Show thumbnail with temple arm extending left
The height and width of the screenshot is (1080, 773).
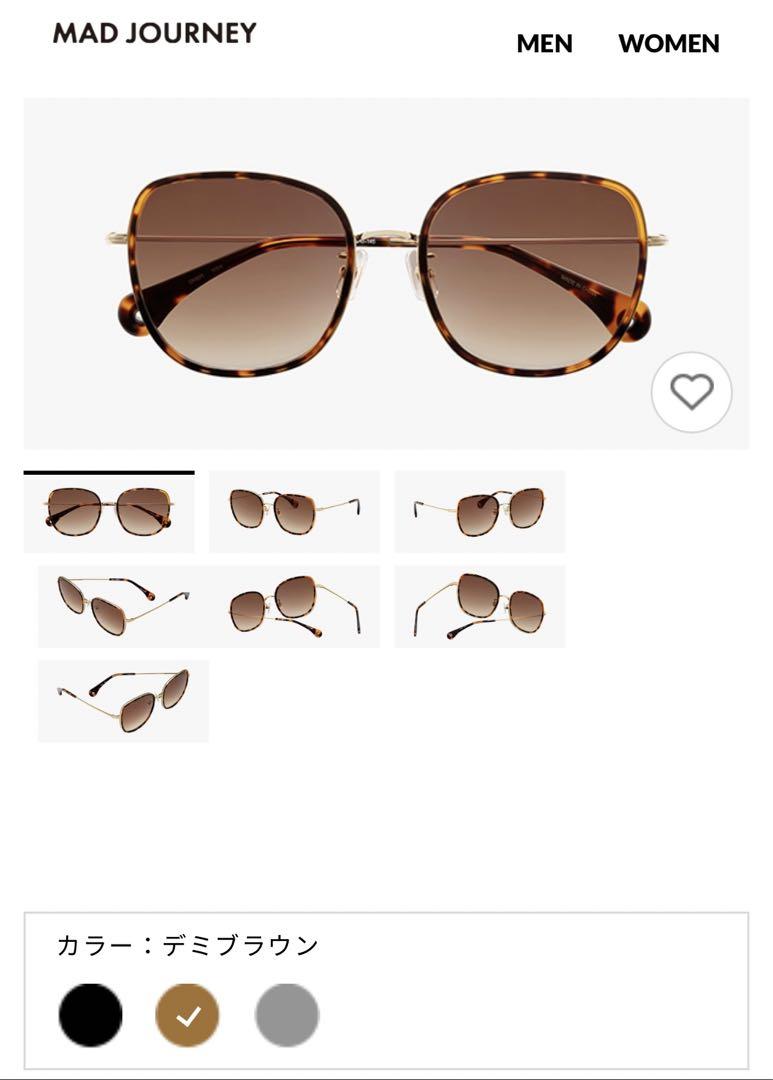point(479,511)
